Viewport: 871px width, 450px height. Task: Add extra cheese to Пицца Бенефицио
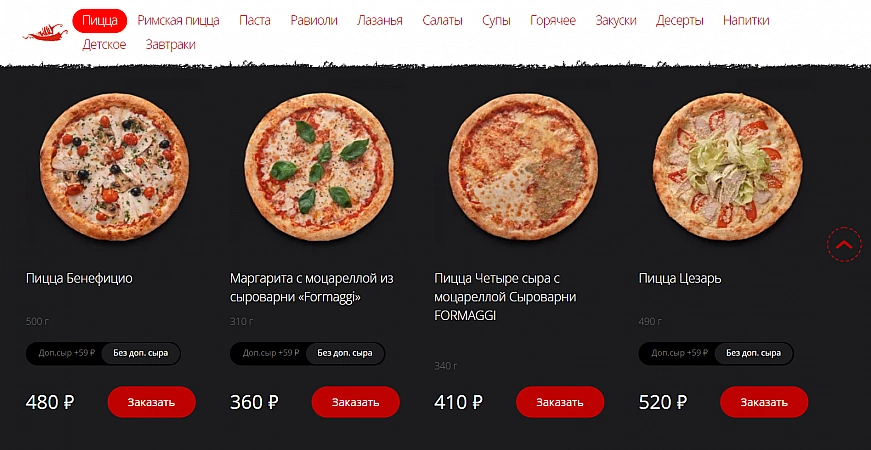[66, 353]
